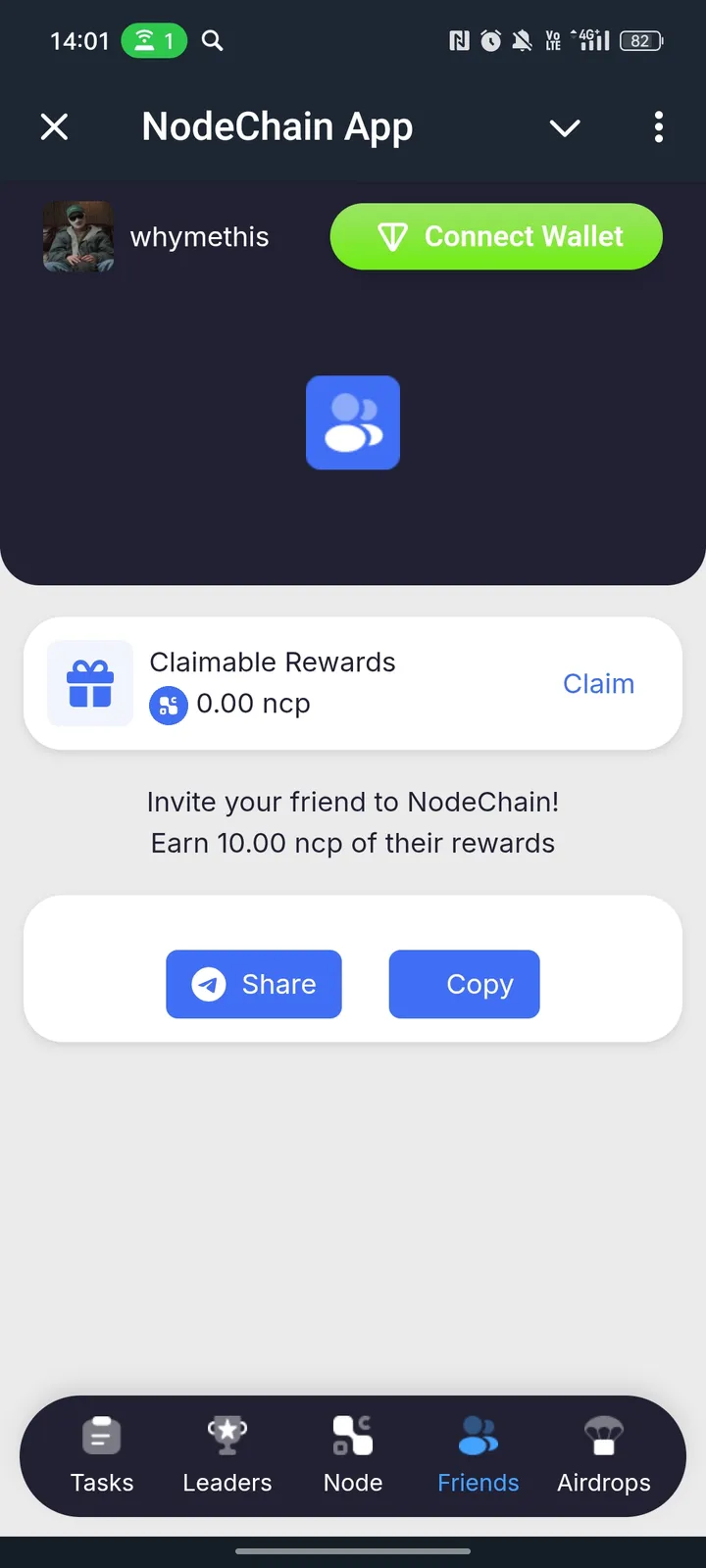The width and height of the screenshot is (706, 1568).
Task: Tap the magnifying glass search icon
Action: (212, 41)
